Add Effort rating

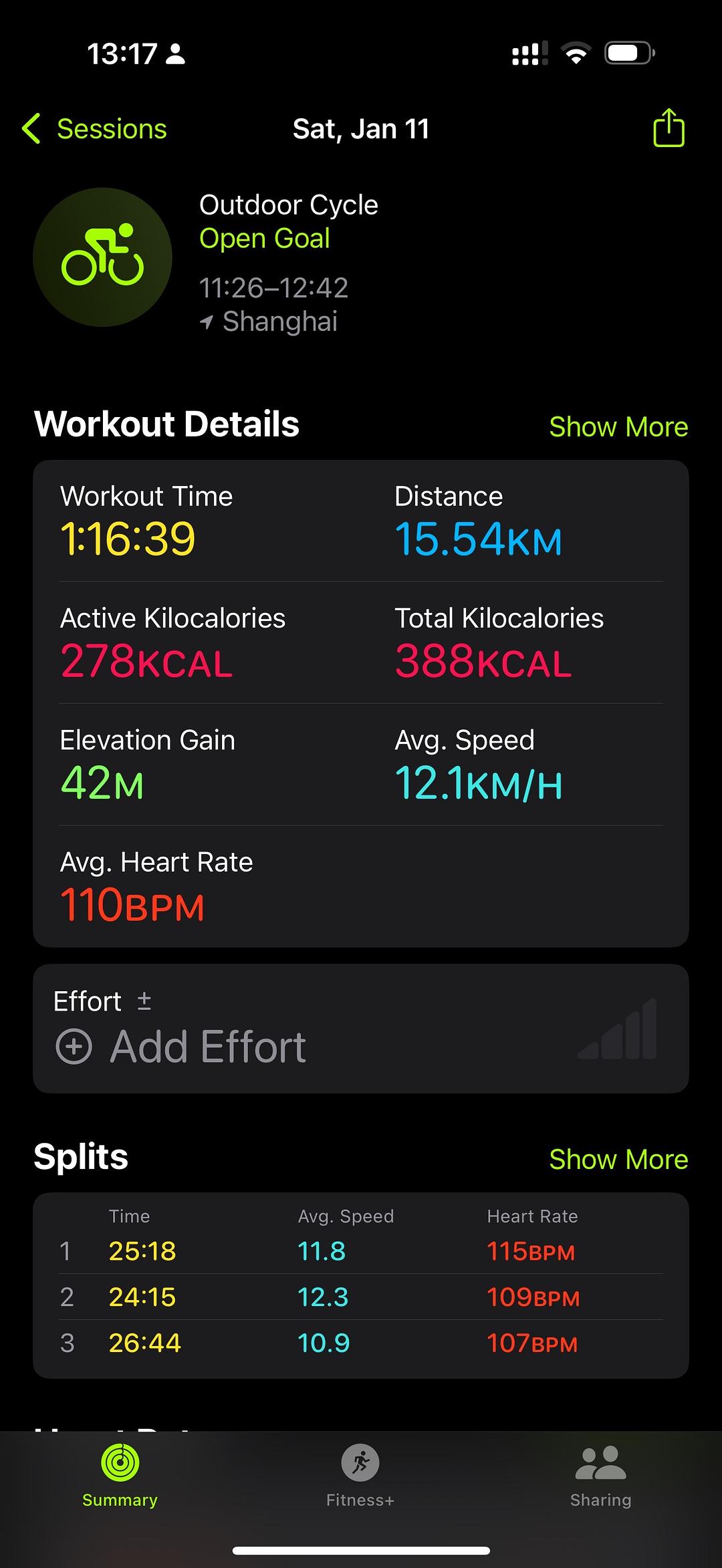pos(180,1047)
